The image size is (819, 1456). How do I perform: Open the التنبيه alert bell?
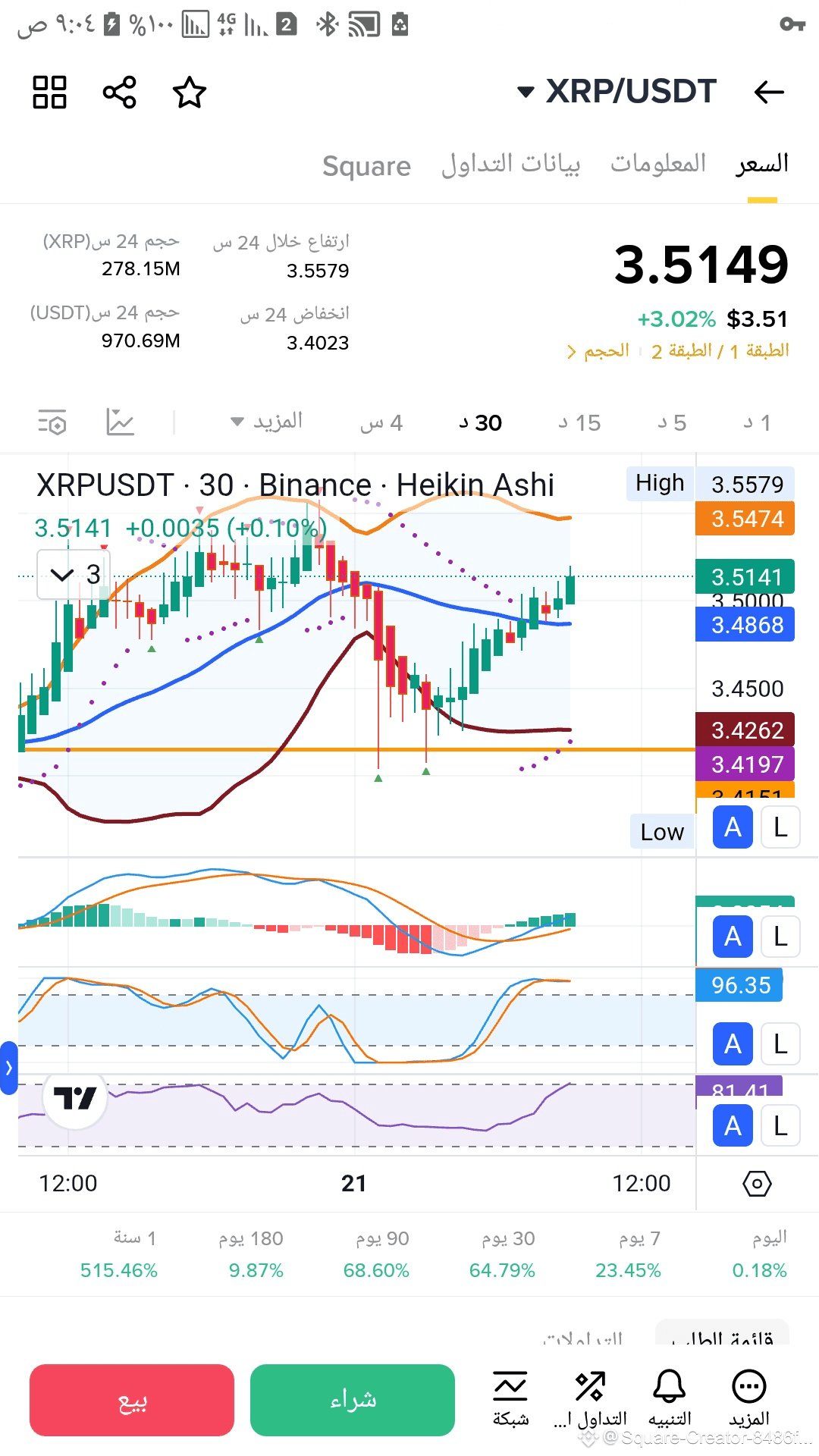[x=670, y=1398]
